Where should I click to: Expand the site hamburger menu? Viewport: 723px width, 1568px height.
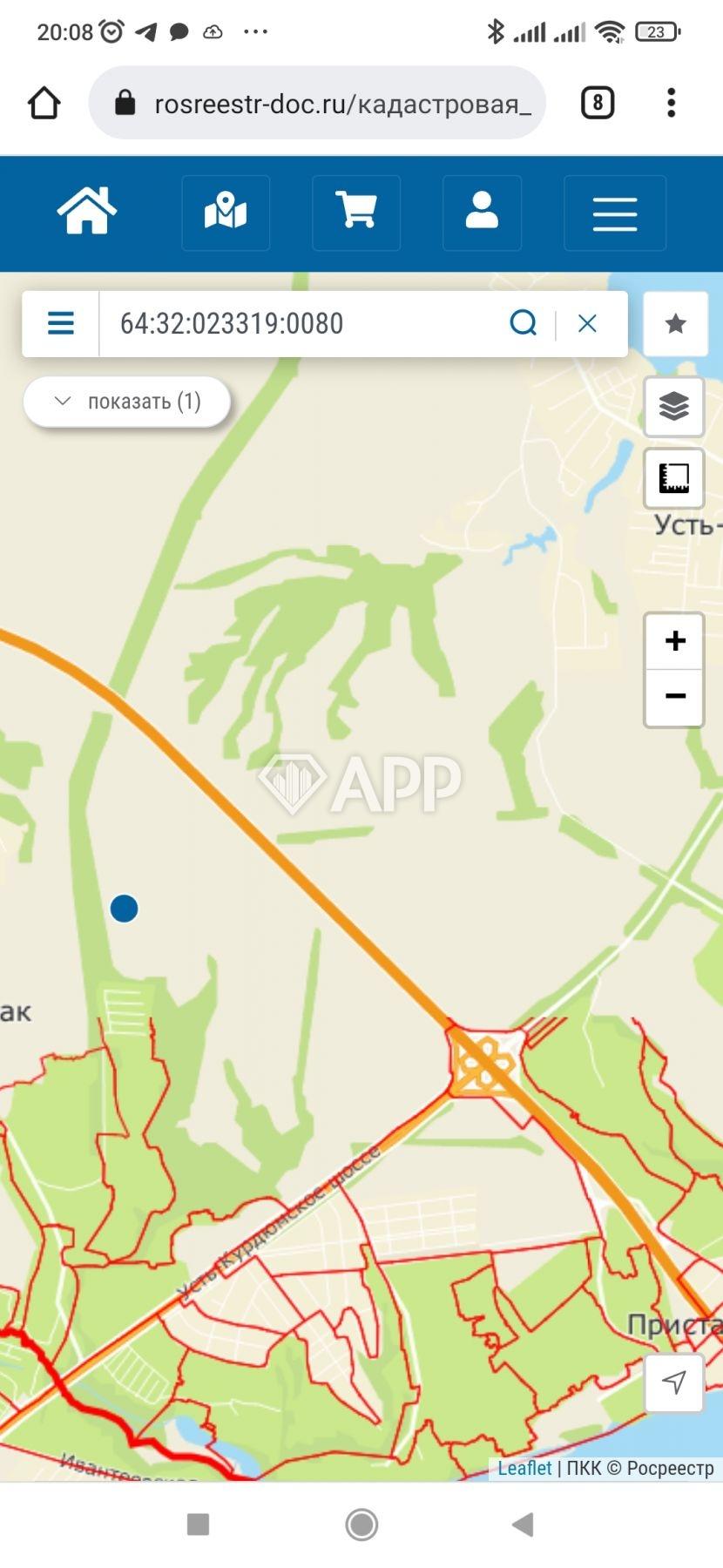click(x=615, y=213)
